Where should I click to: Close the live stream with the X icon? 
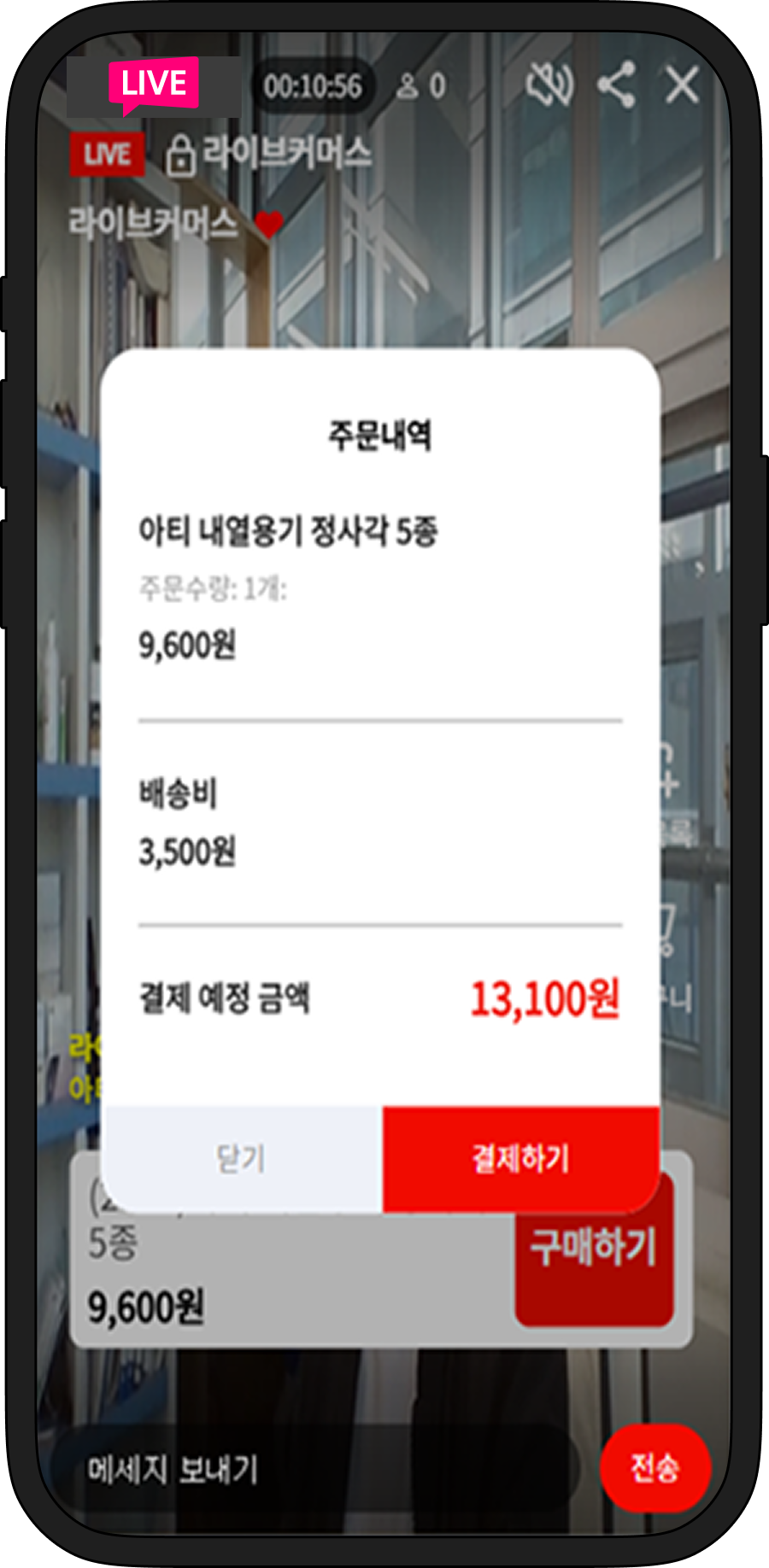pyautogui.click(x=682, y=85)
